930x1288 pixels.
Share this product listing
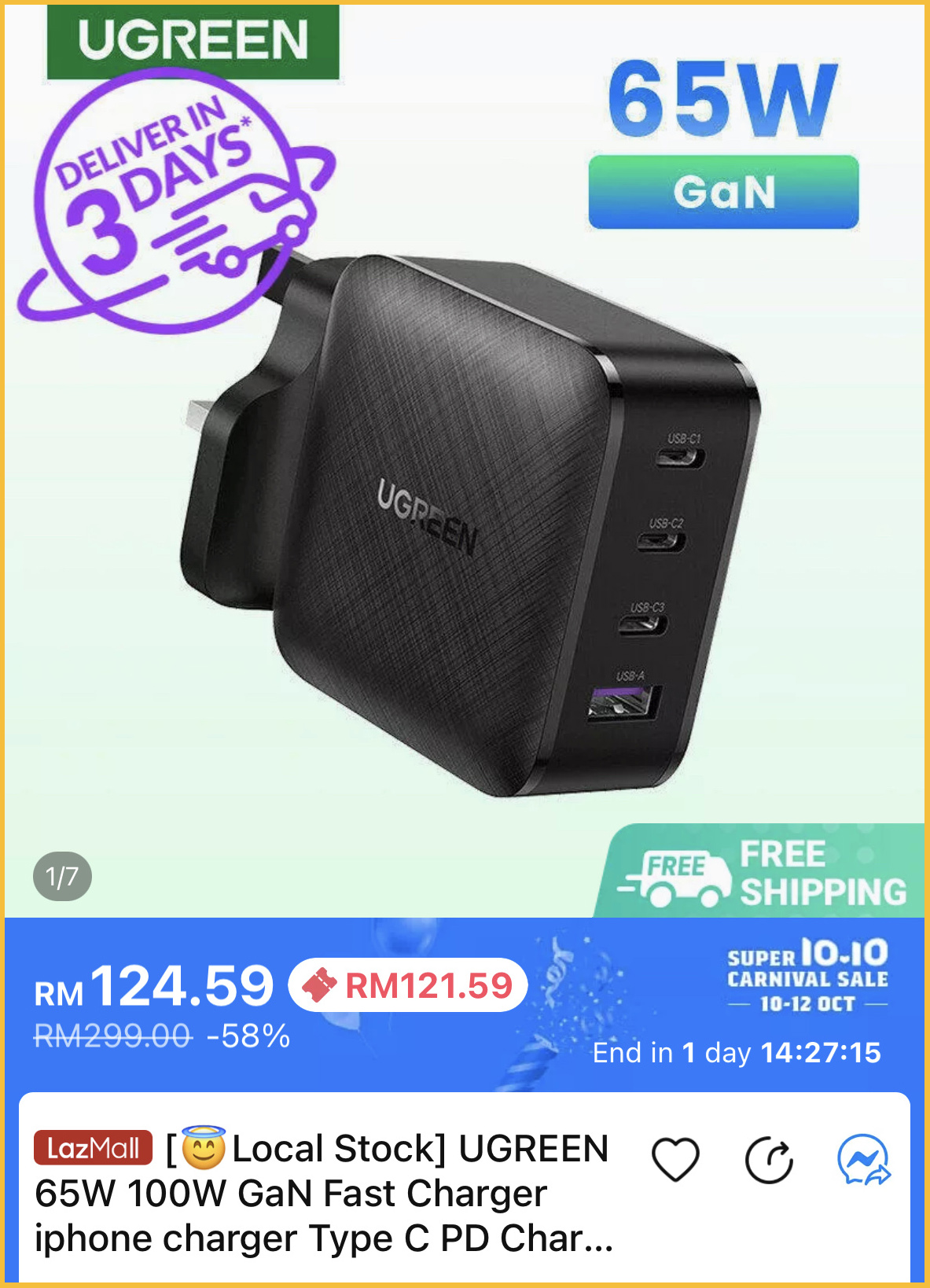(769, 1159)
